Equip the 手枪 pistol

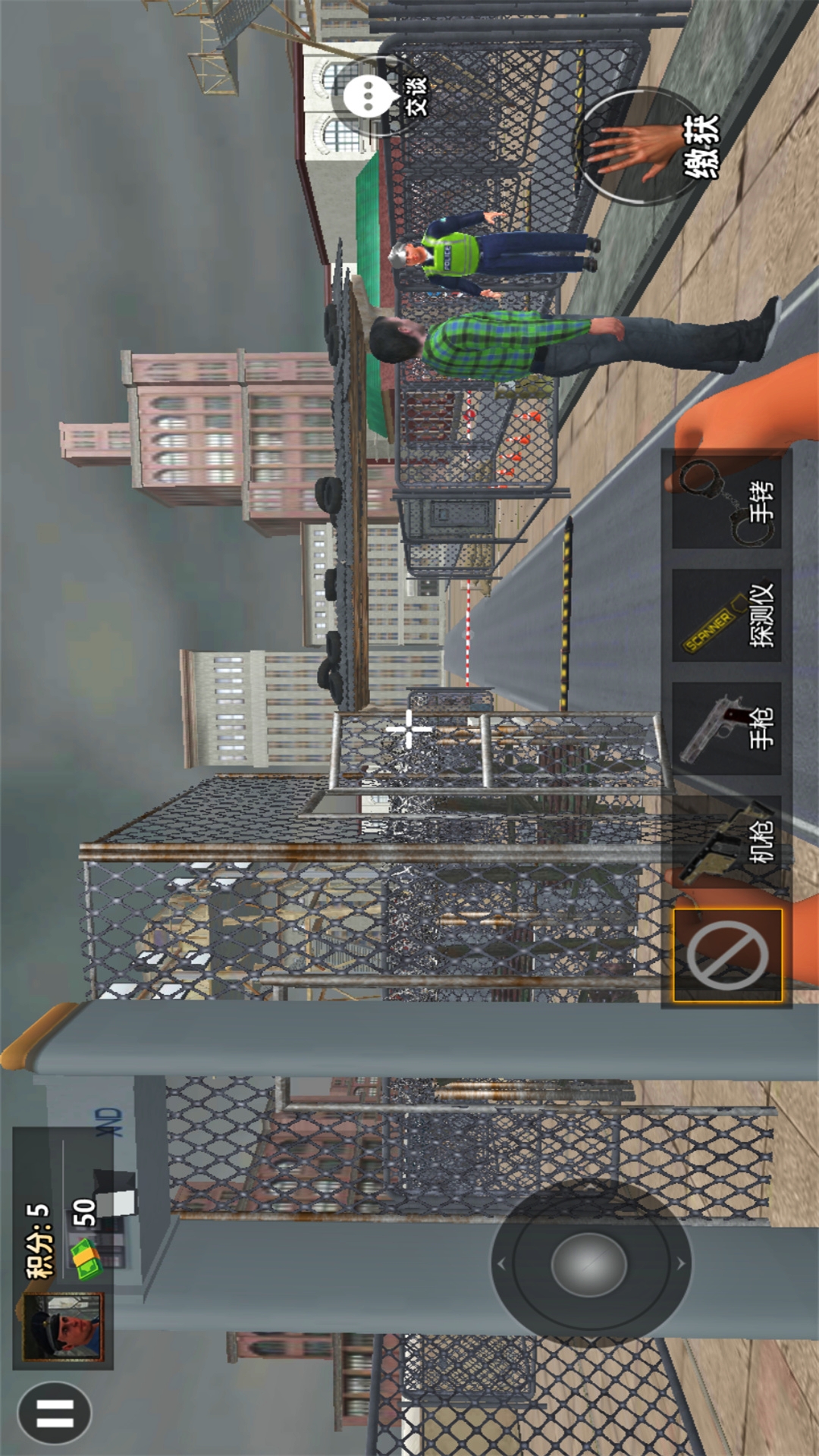coord(726,729)
